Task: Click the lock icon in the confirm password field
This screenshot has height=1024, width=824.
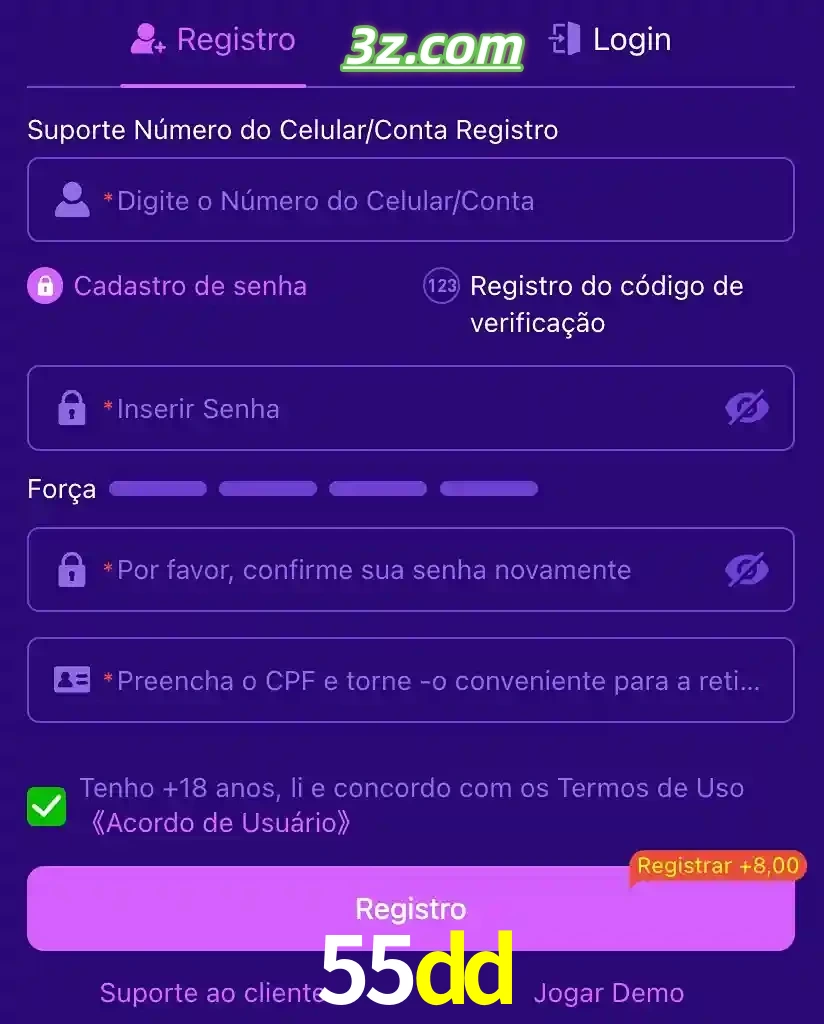Action: [70, 569]
